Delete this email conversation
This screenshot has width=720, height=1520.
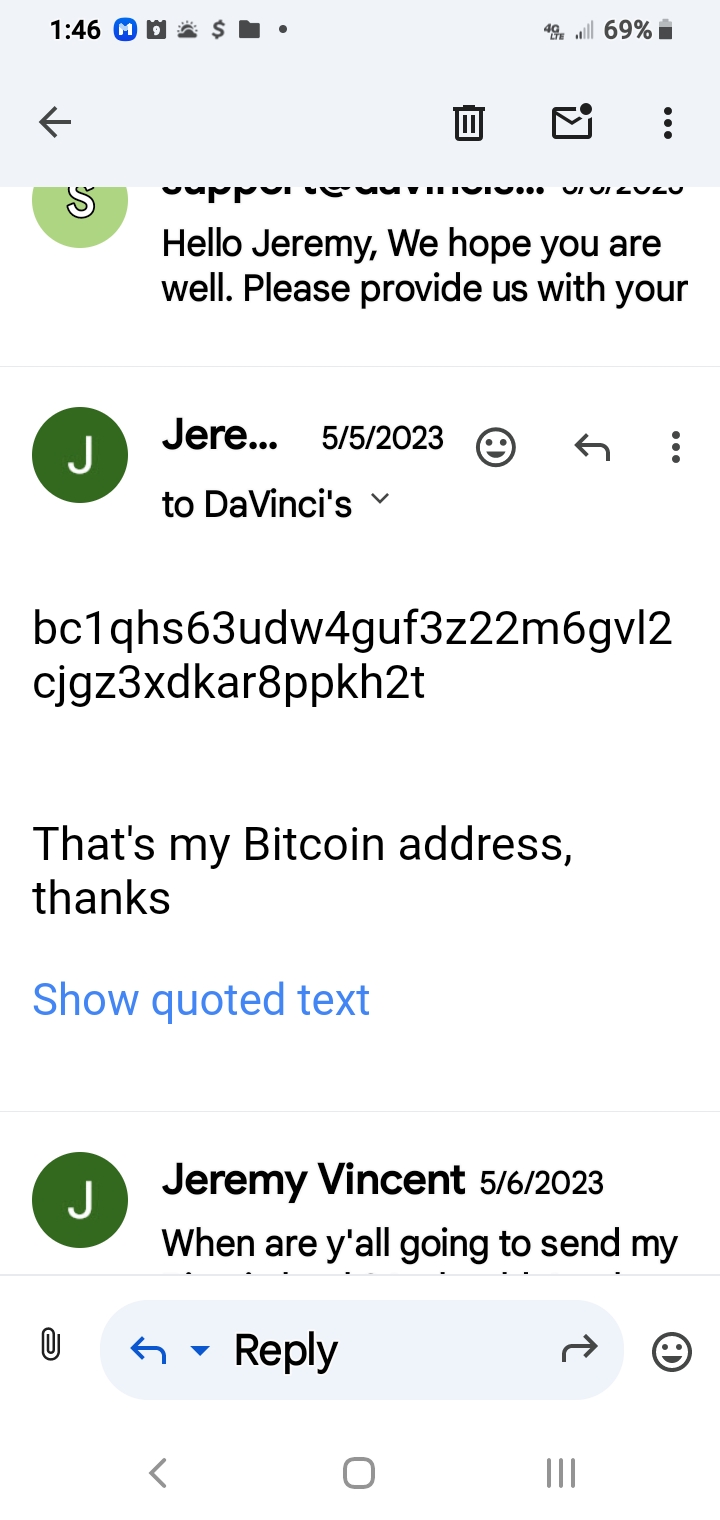pos(469,122)
